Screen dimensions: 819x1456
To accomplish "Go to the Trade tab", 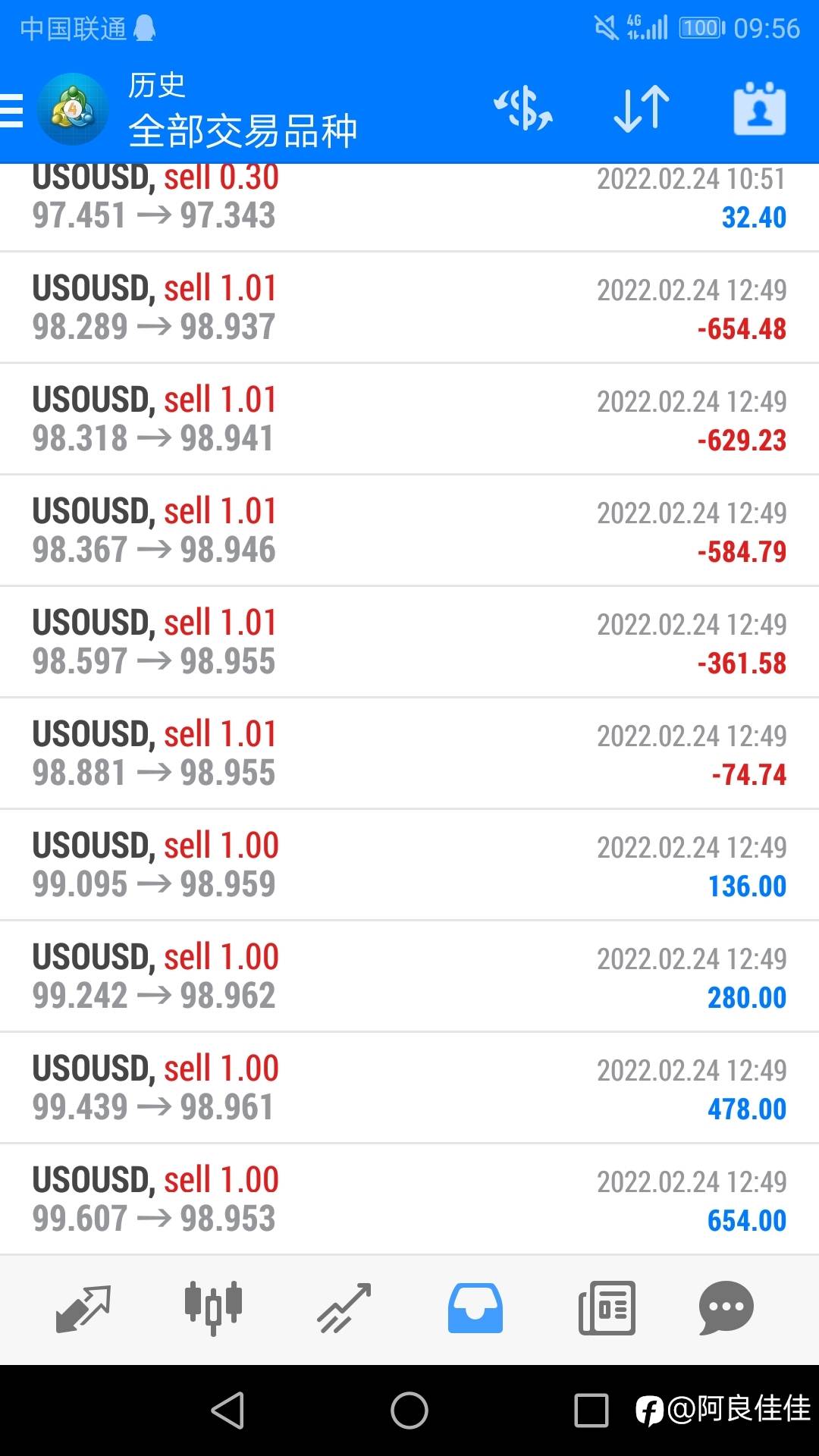I will (344, 1308).
